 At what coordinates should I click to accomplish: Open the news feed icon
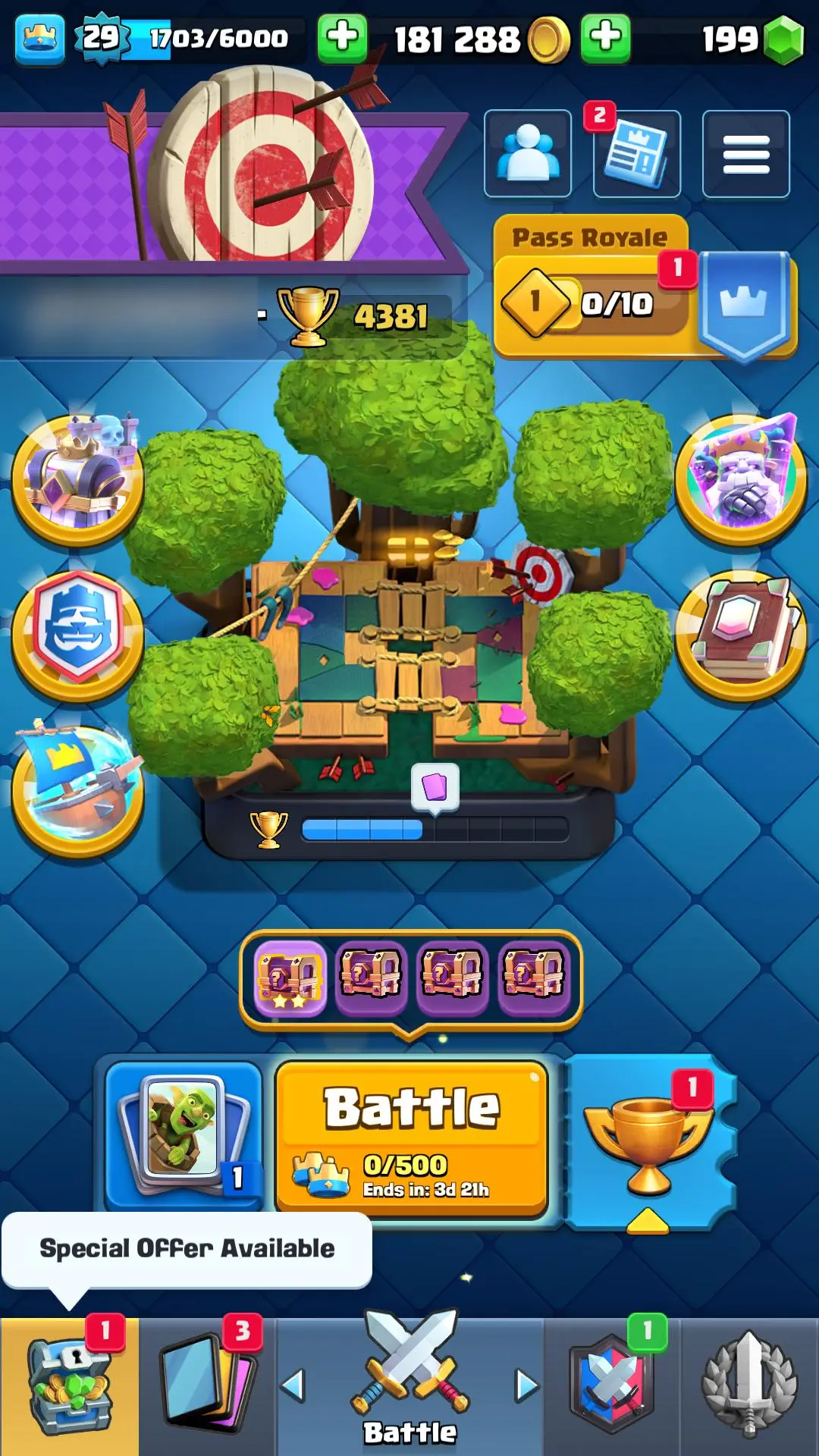(x=636, y=154)
